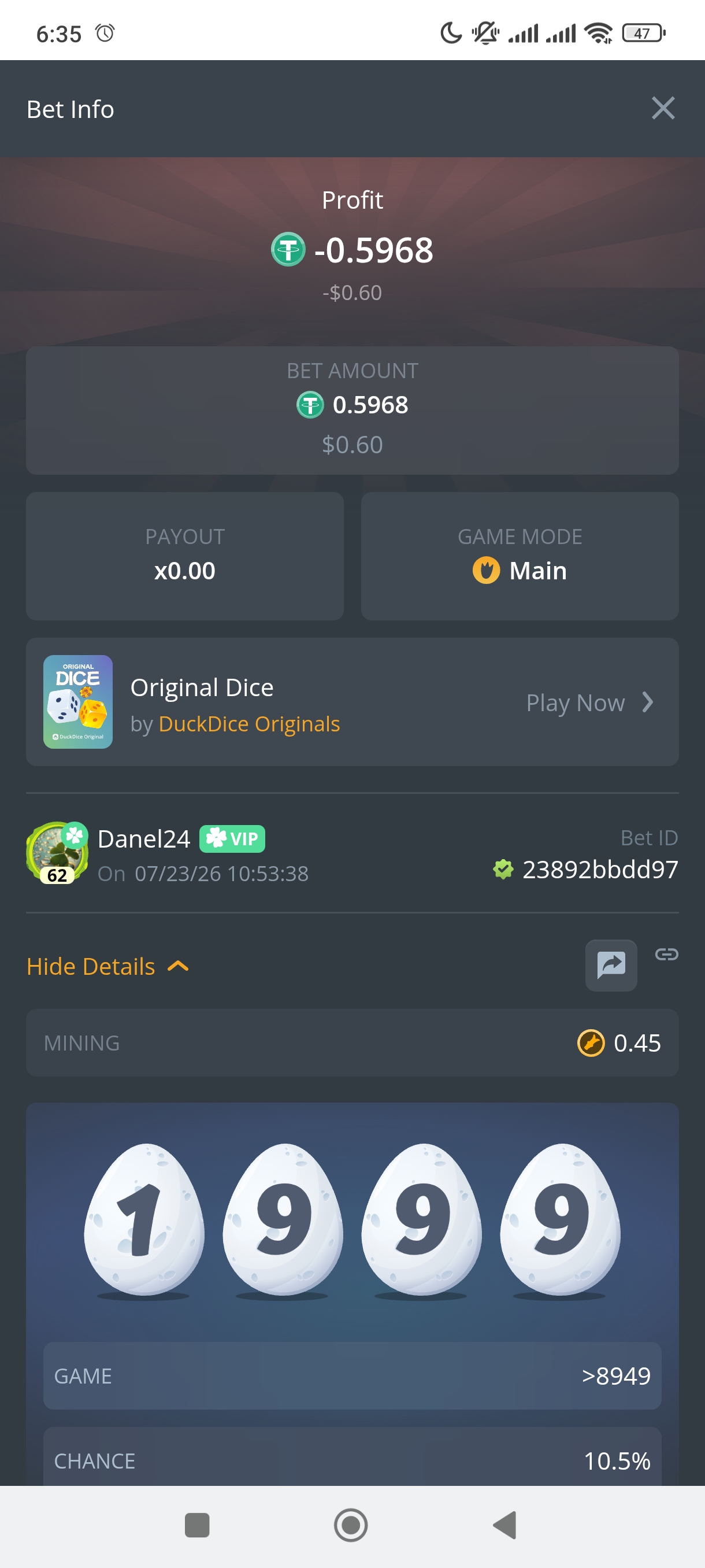The height and width of the screenshot is (1568, 705).
Task: Tap the verified Bet ID 23892bbdd97
Action: (x=600, y=868)
